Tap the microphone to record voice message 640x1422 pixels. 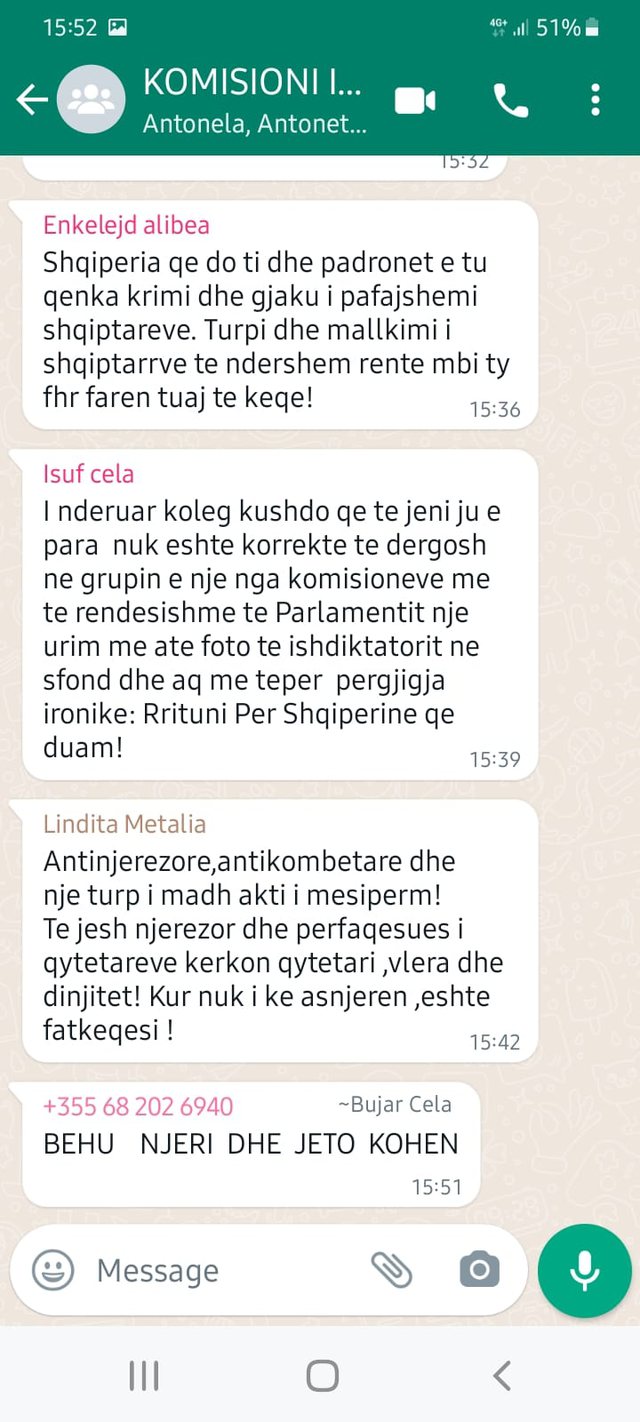click(x=584, y=1270)
